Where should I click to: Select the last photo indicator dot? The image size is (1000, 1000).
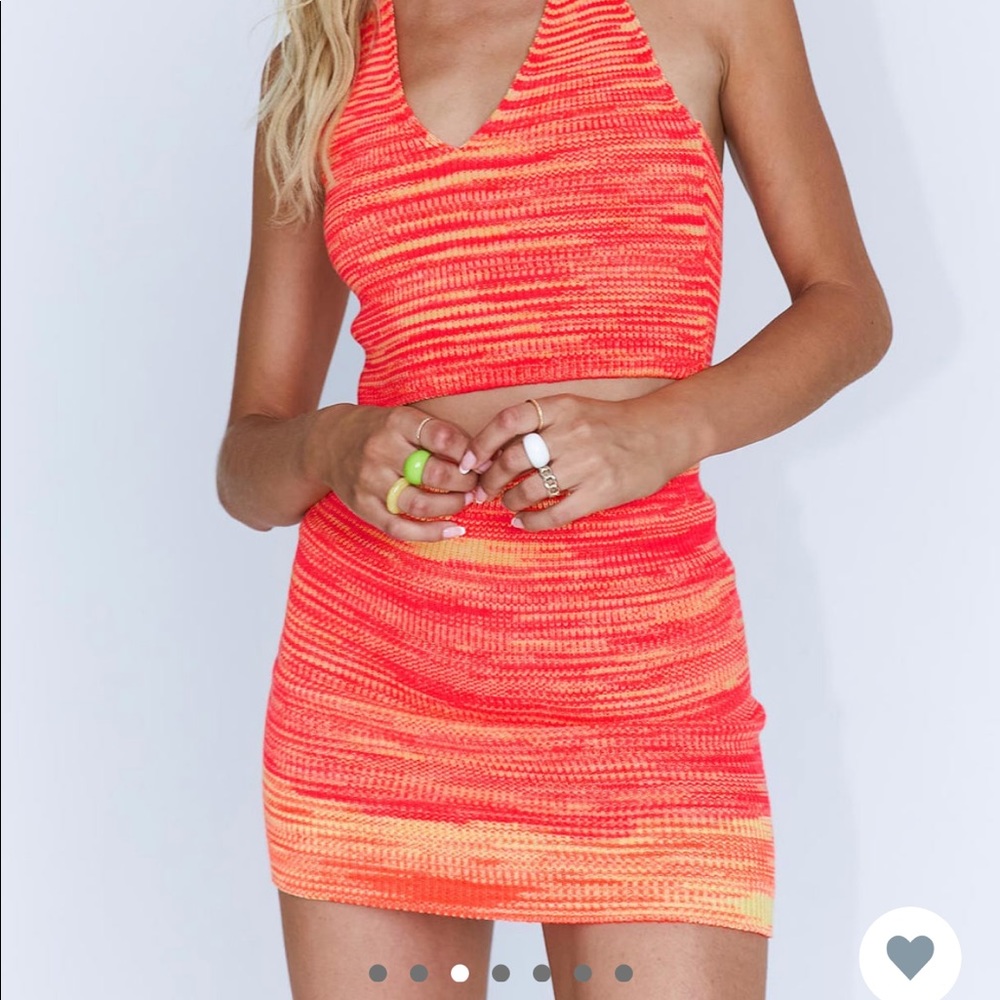tap(623, 973)
